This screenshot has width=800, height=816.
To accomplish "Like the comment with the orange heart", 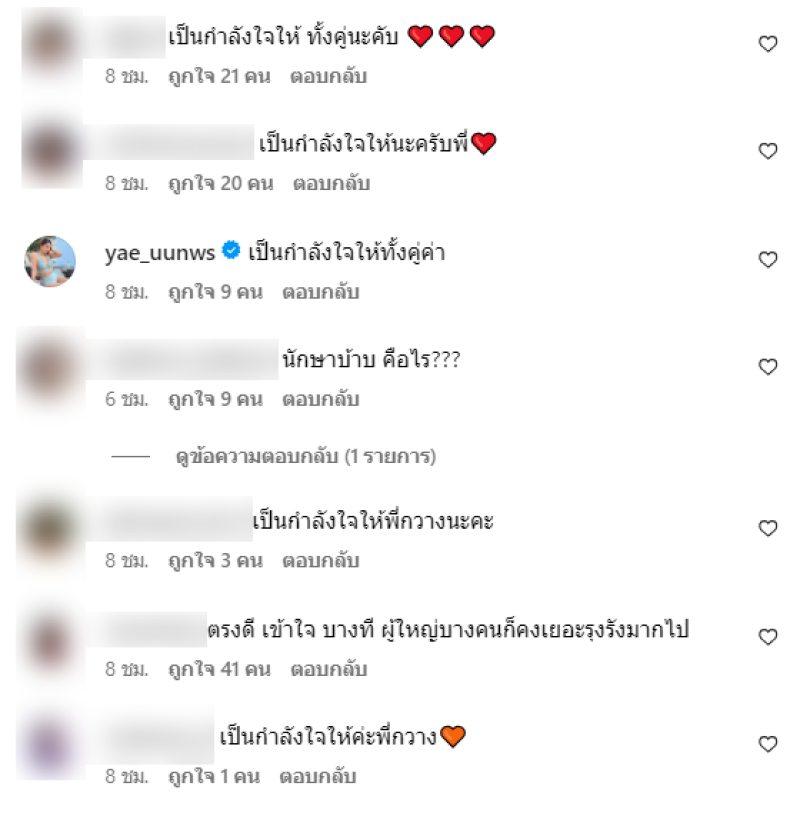I will [x=767, y=744].
